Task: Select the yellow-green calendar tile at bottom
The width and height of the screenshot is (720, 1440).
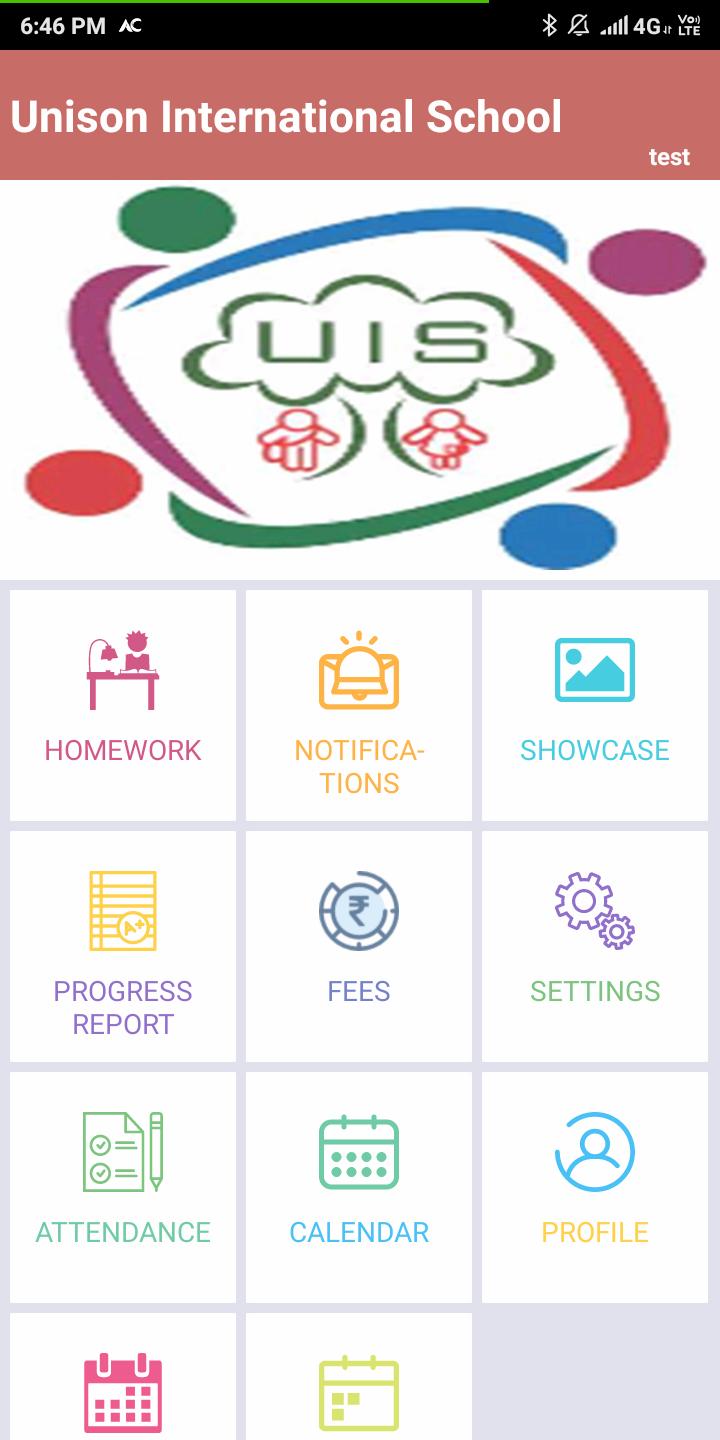Action: coord(359,1377)
